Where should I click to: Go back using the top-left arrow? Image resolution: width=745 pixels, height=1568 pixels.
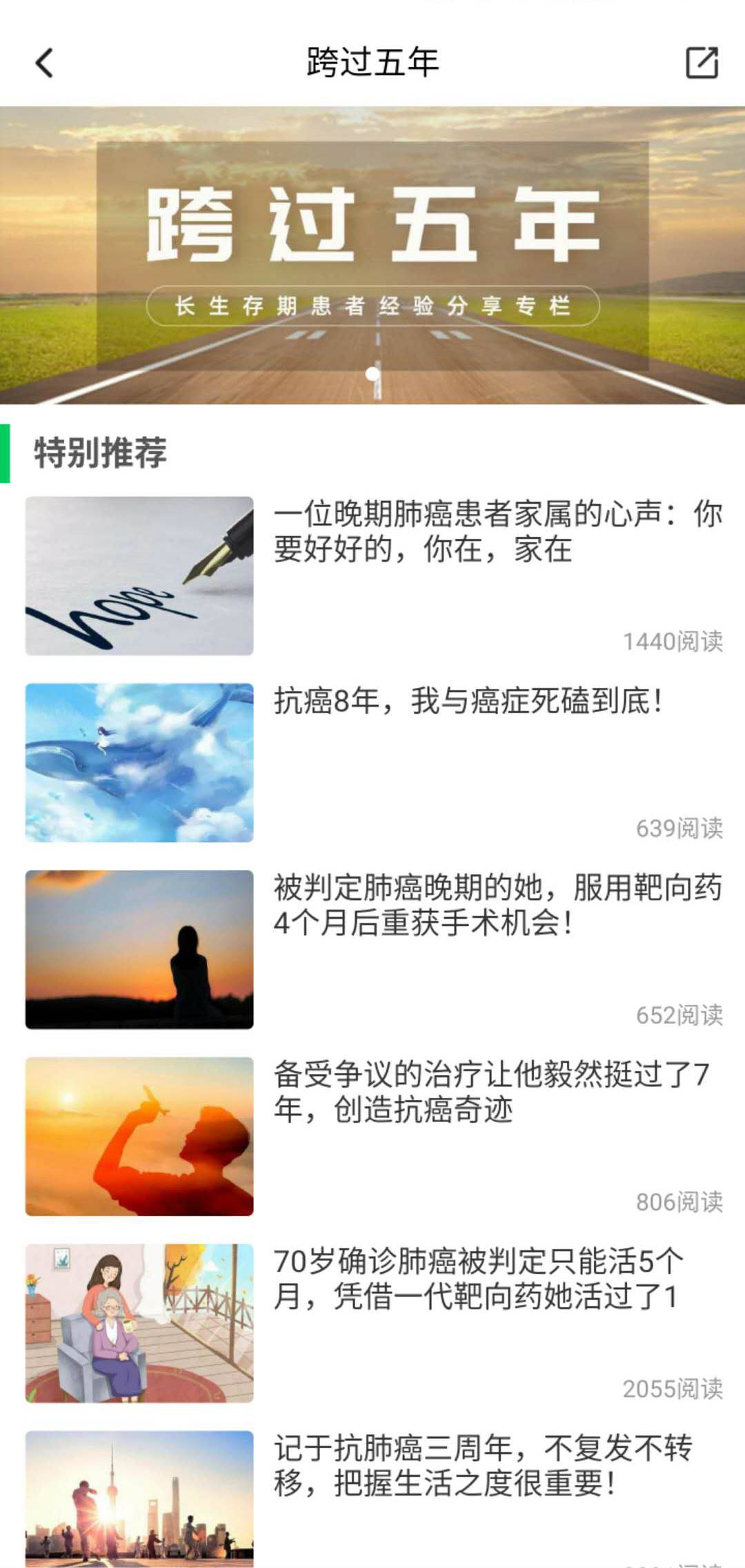tap(45, 63)
